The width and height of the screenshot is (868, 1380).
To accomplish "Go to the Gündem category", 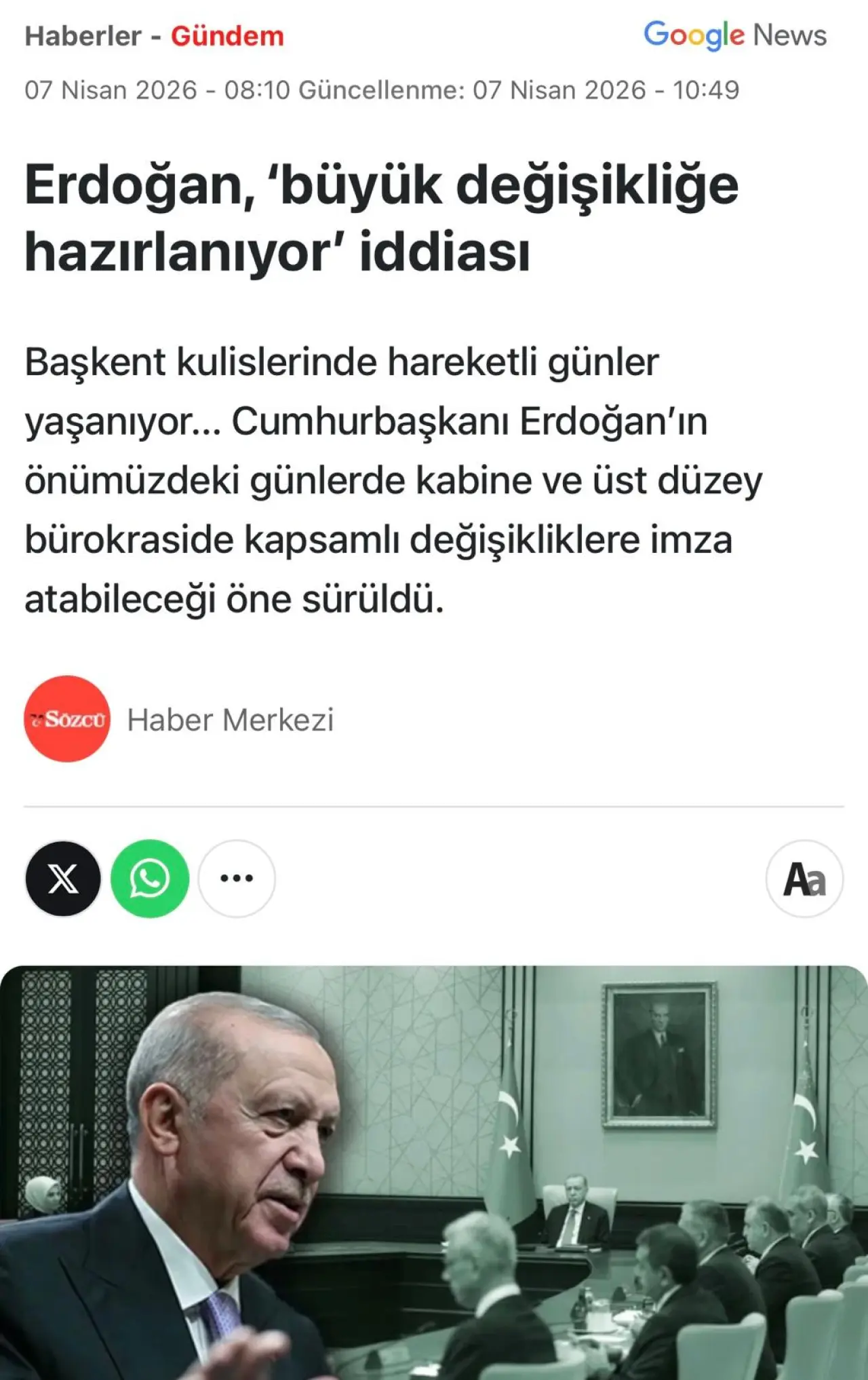I will (x=227, y=36).
